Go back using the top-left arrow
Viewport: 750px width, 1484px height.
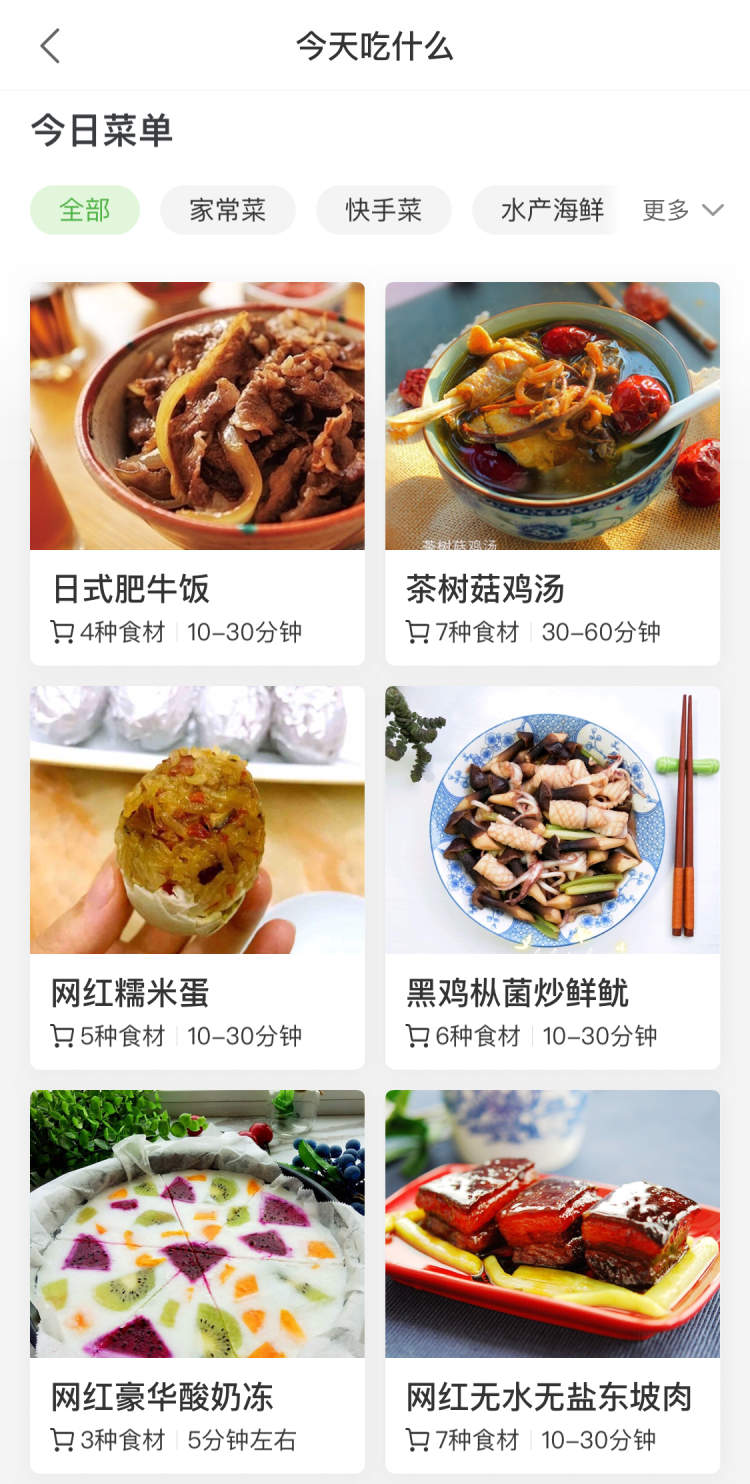point(50,46)
